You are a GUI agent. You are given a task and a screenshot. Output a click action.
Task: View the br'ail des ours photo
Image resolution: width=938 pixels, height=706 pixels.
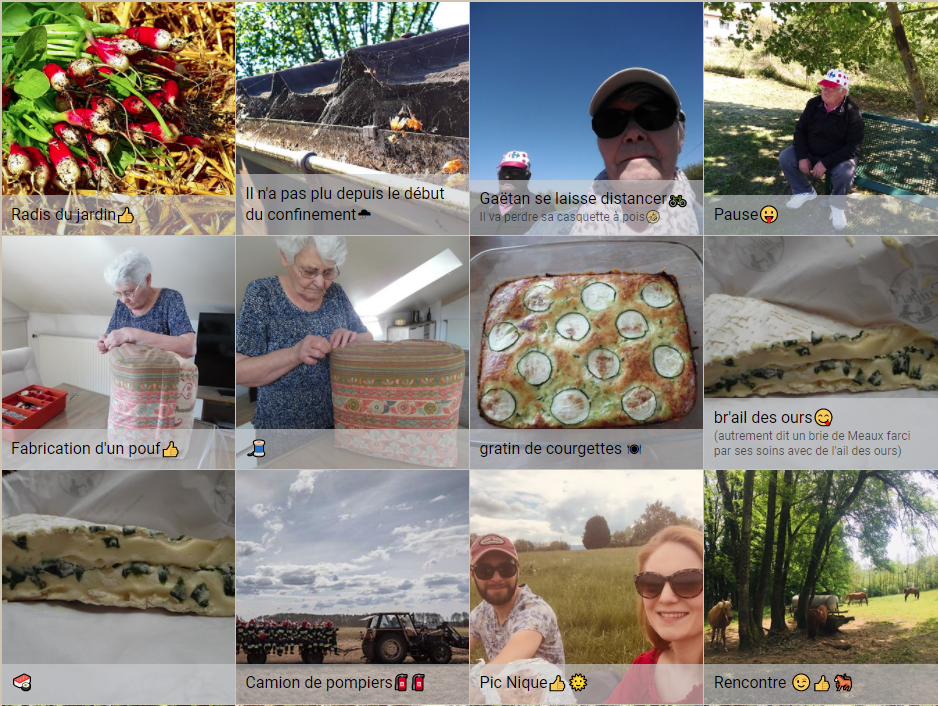click(x=821, y=352)
